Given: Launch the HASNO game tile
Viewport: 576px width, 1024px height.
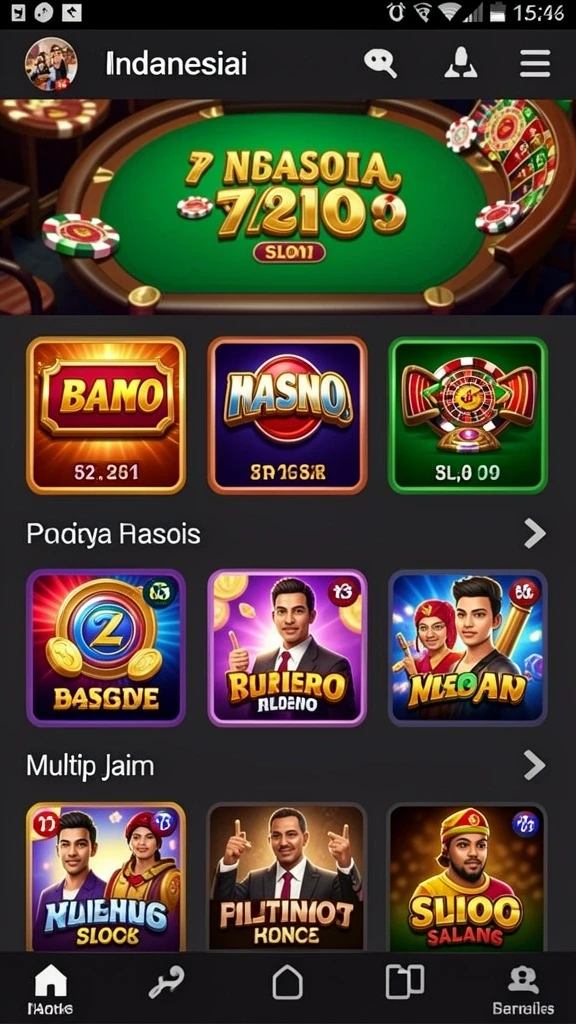Looking at the screenshot, I should (x=287, y=415).
